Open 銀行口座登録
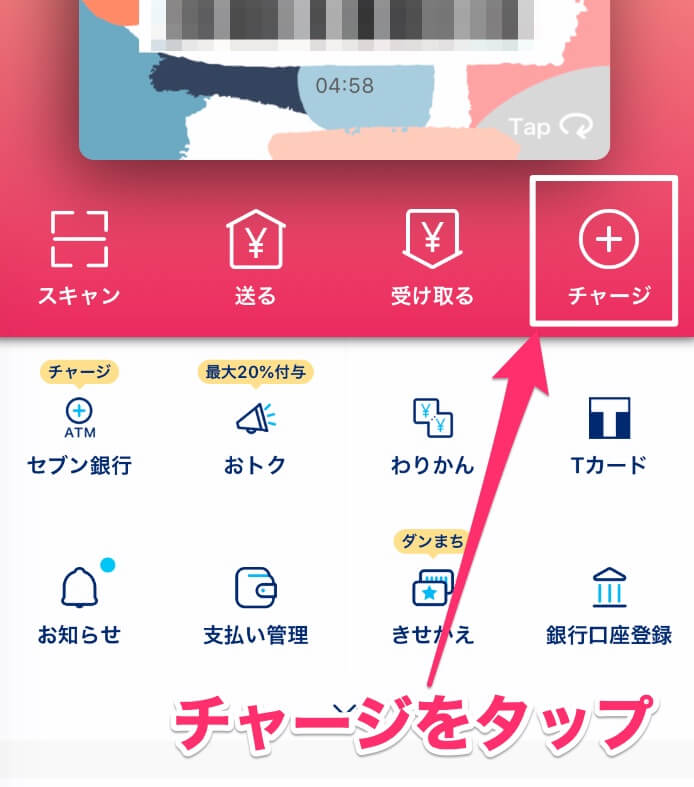Viewport: 694px width, 787px height. (x=609, y=603)
